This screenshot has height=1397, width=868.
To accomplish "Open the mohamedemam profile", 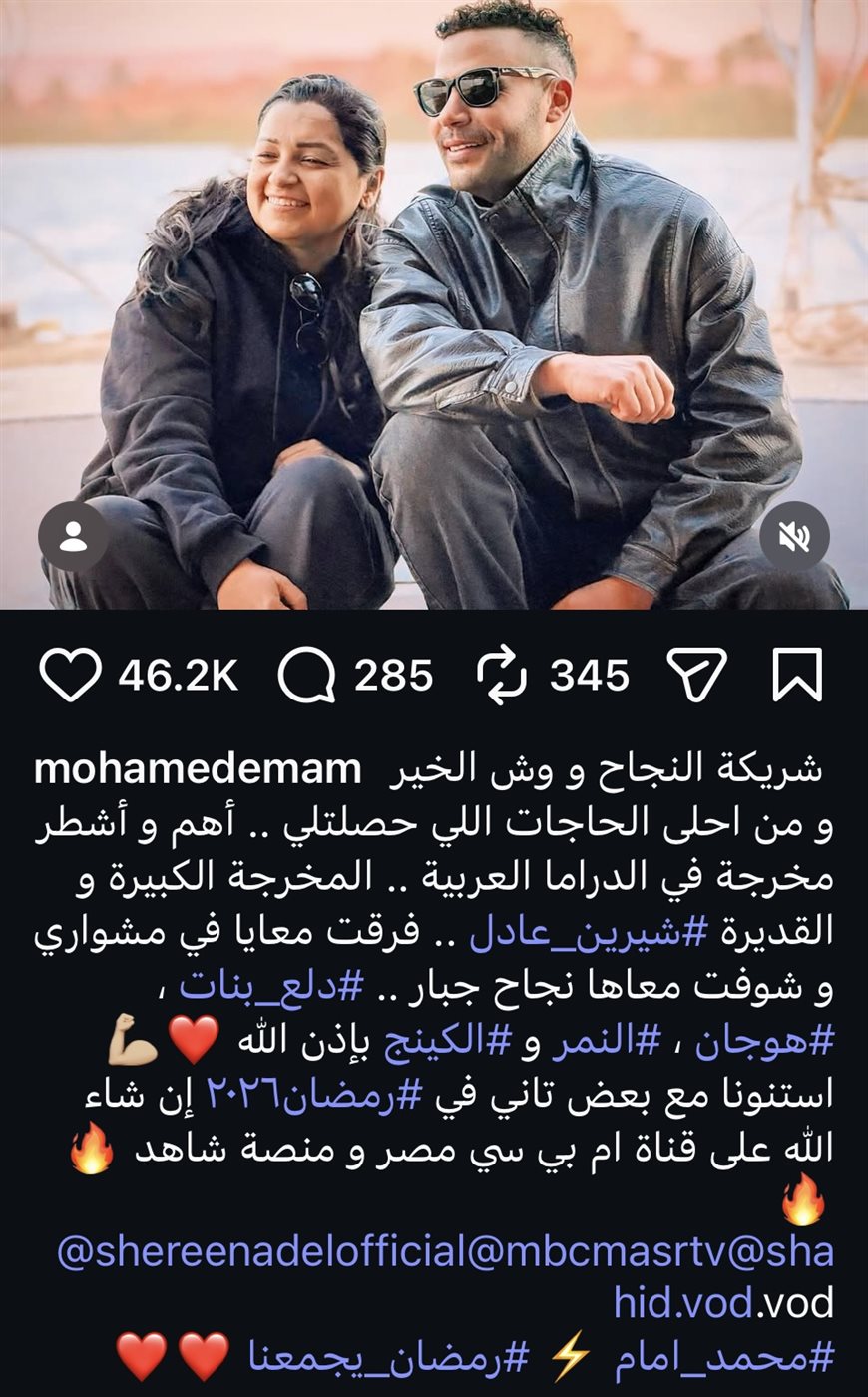I will coord(198,769).
